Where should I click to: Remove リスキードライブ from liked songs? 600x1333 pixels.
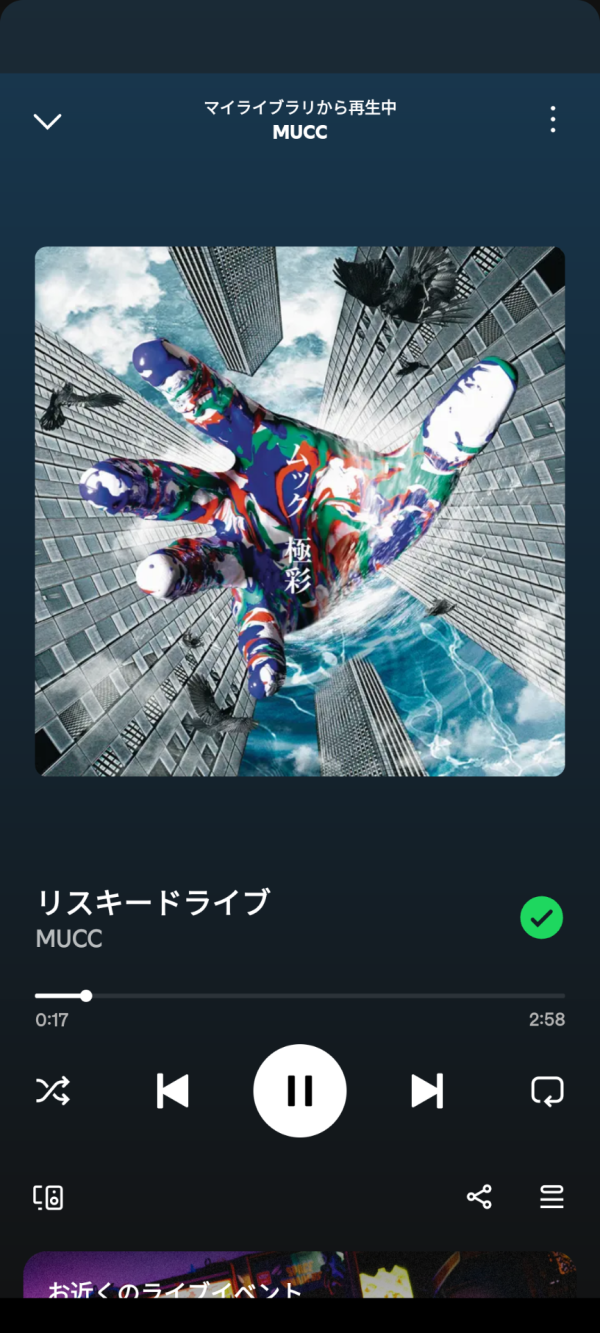[x=541, y=918]
